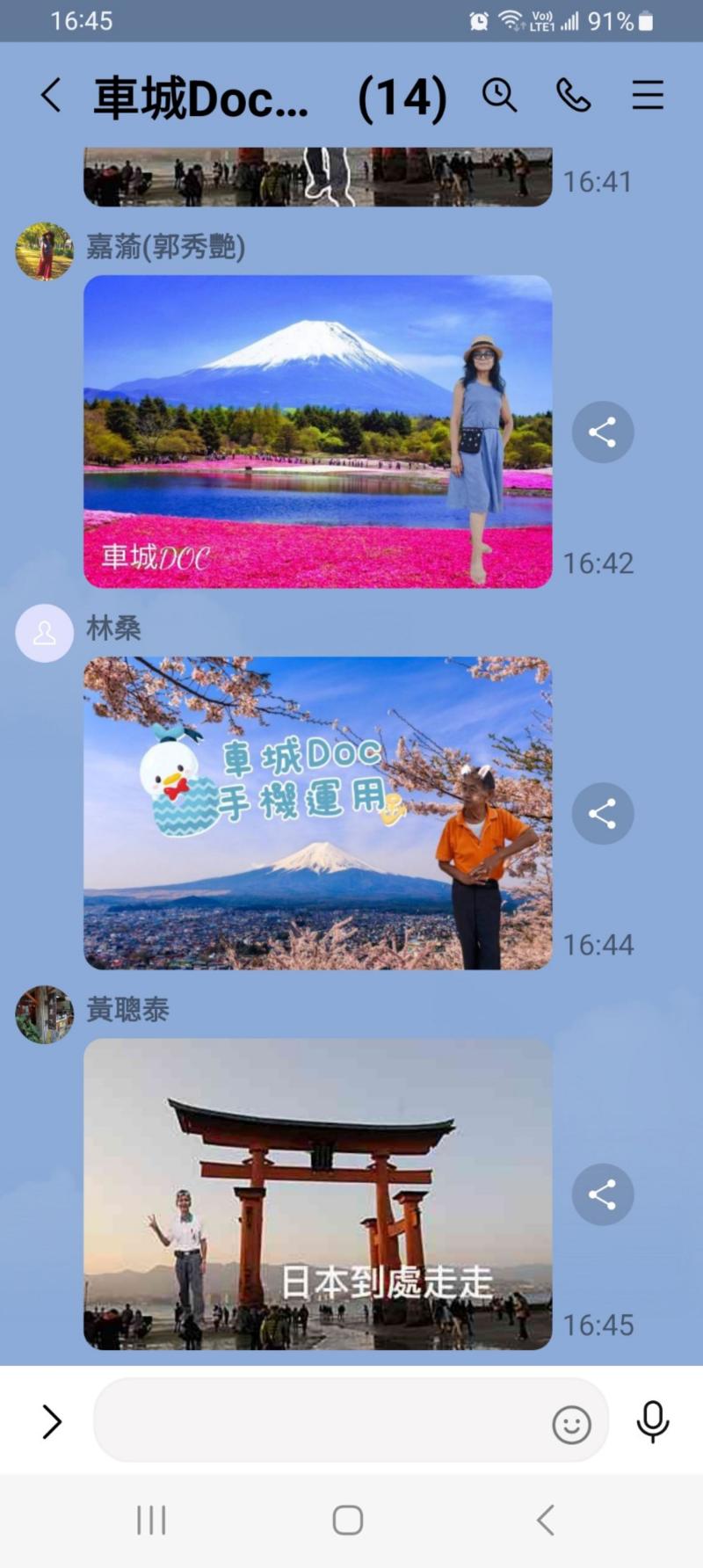Share 黃聰泰's torii gate photo
The height and width of the screenshot is (1568, 703).
click(x=603, y=1194)
